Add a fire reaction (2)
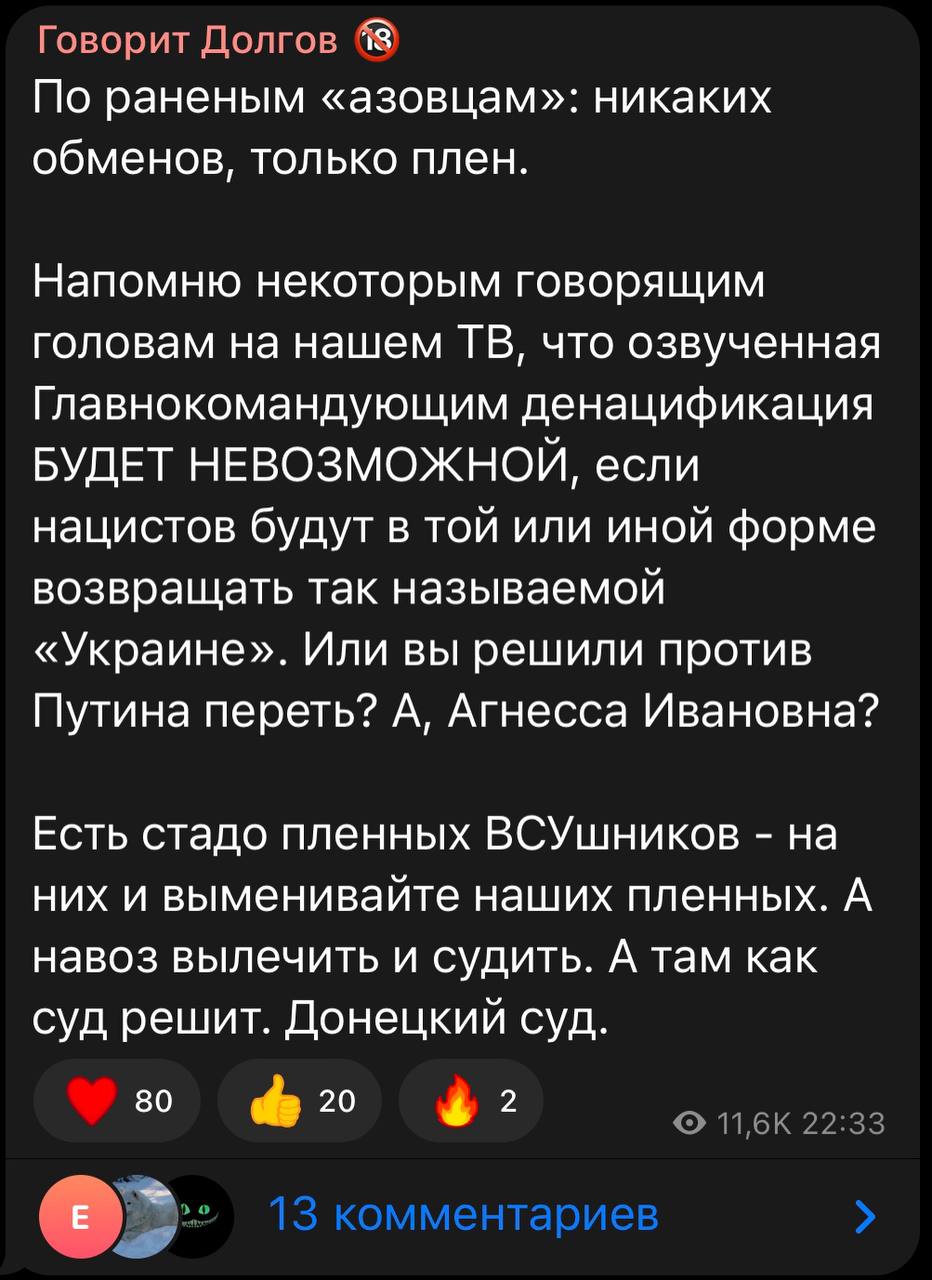The width and height of the screenshot is (932, 1280). pyautogui.click(x=470, y=1101)
